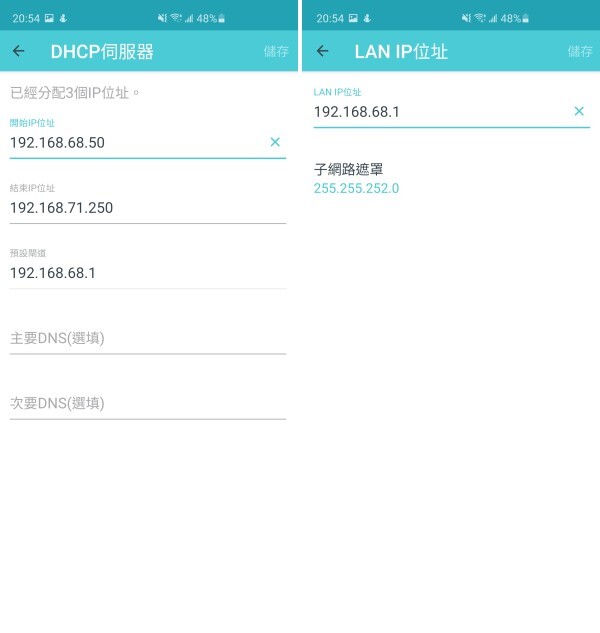Screen dimensions: 600x633
Task: Go back from the DHCP伺服器 screen
Action: click(x=18, y=51)
